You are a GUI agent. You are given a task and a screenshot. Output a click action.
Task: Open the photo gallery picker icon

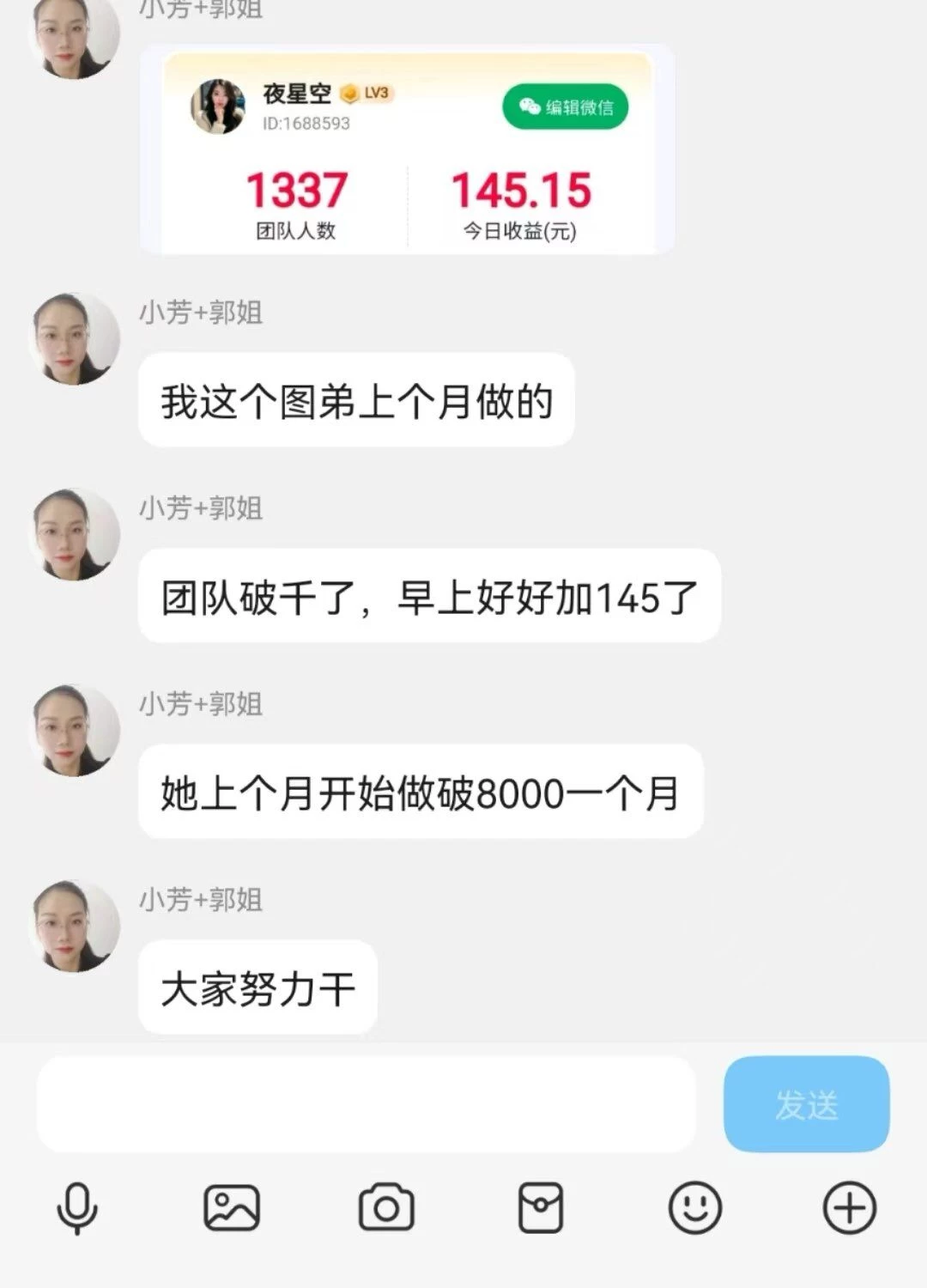click(232, 1208)
